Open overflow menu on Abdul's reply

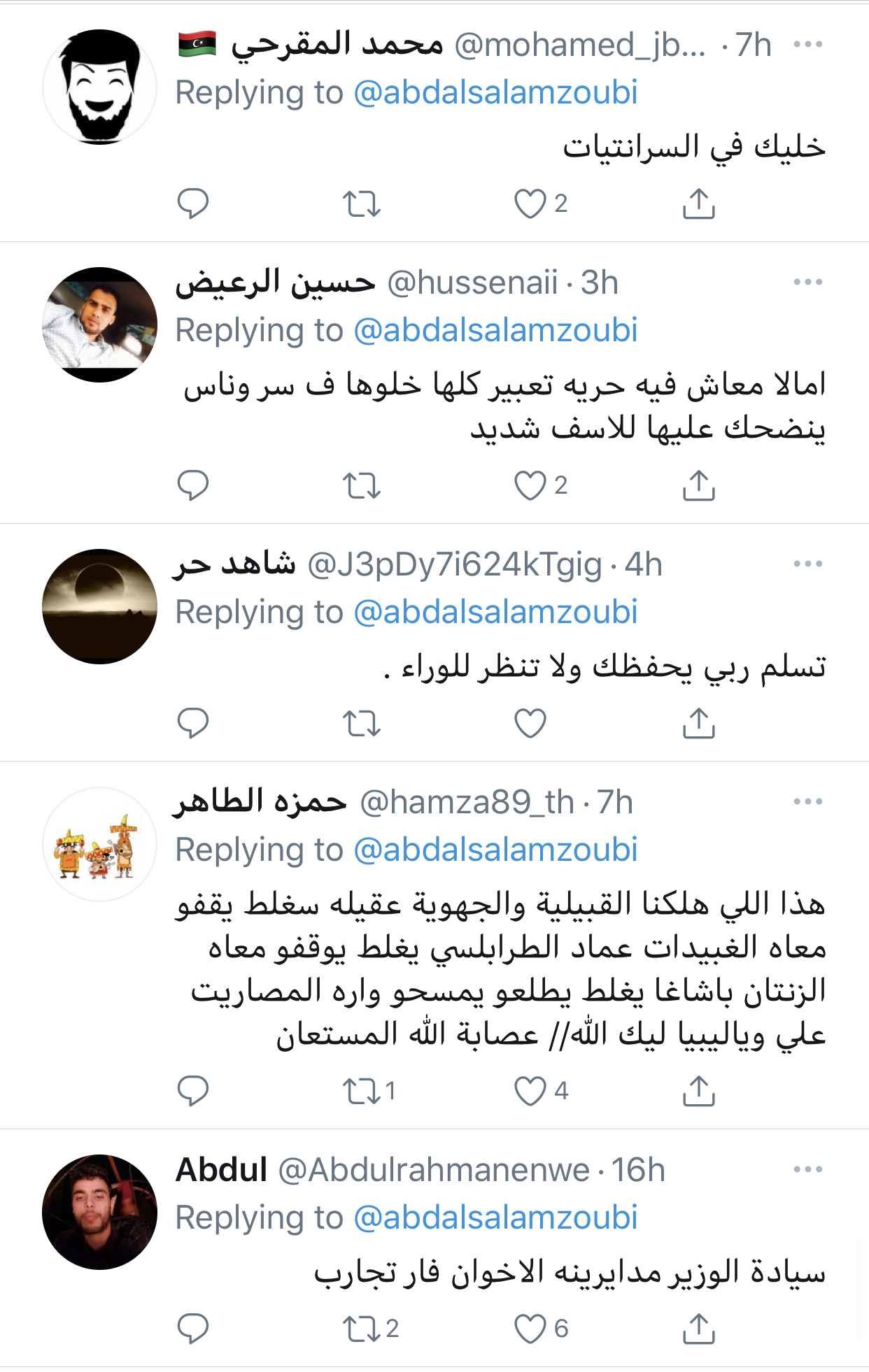click(807, 1169)
